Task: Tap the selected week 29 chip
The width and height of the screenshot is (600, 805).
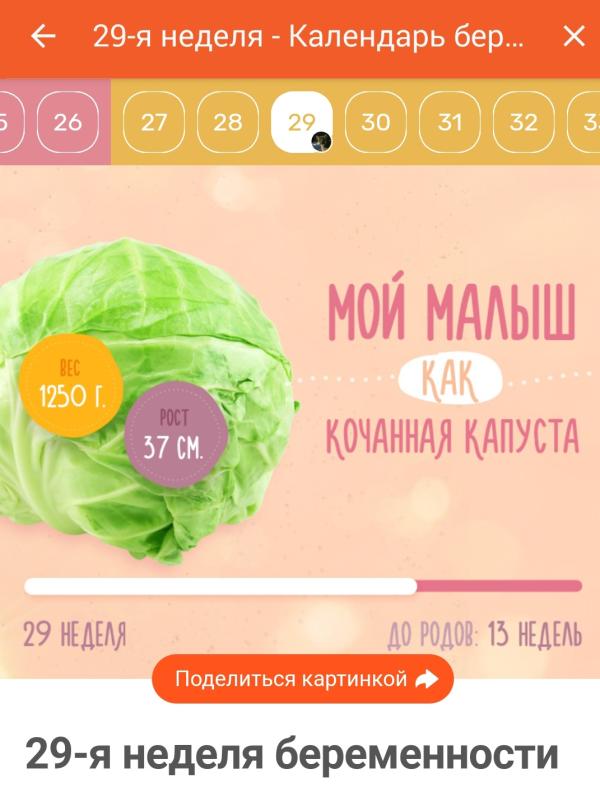Action: tap(302, 122)
